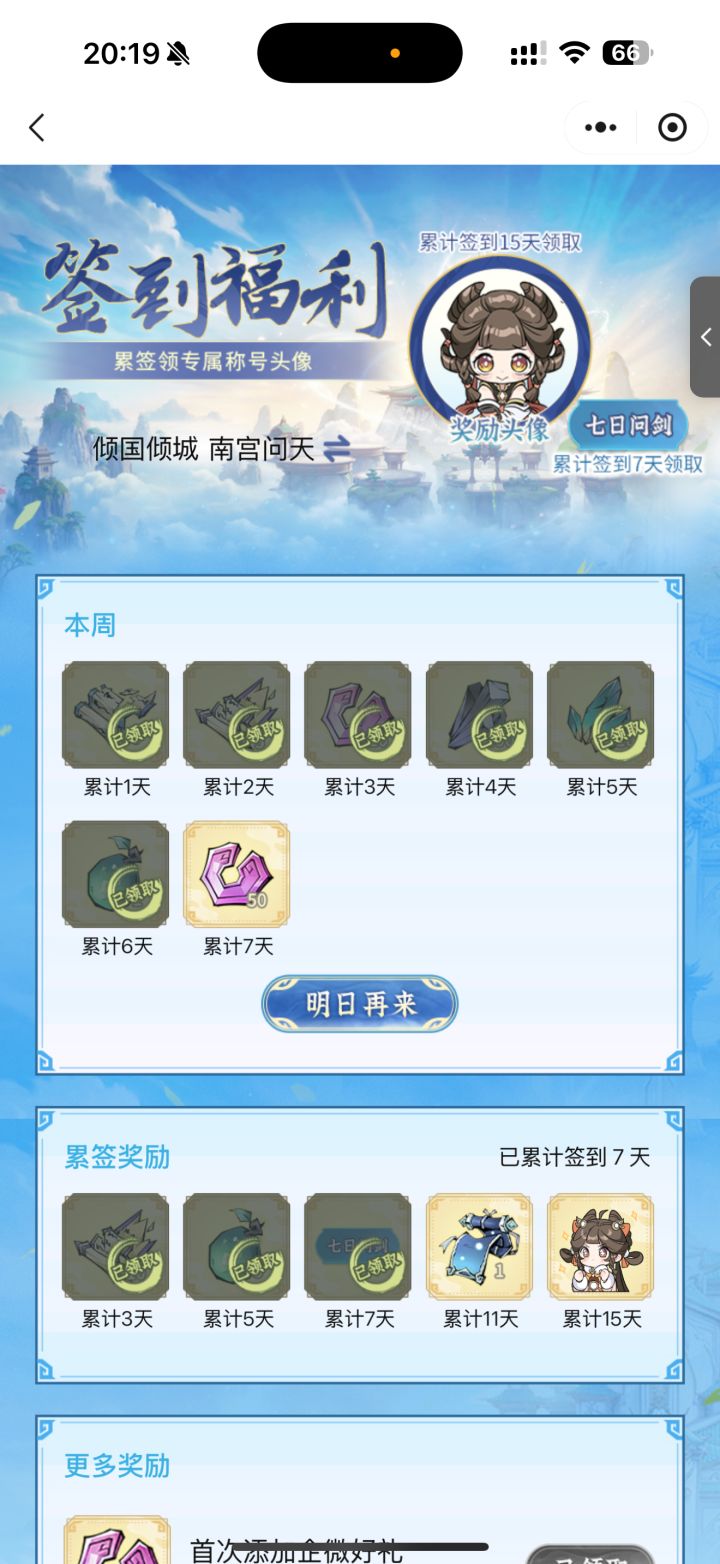Open the 七日问剑 title badge
The height and width of the screenshot is (1564, 720).
(x=629, y=424)
